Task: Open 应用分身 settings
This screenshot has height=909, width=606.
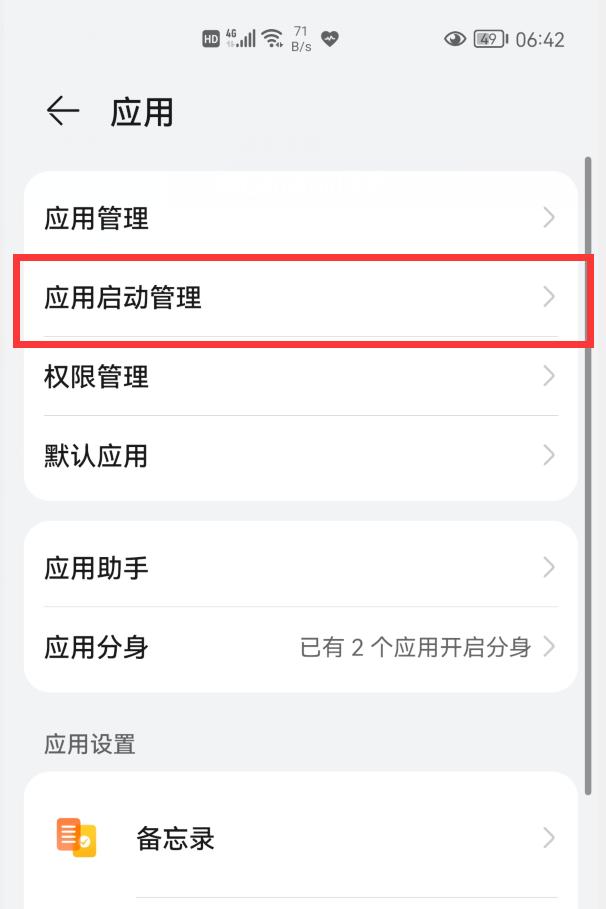Action: (300, 647)
